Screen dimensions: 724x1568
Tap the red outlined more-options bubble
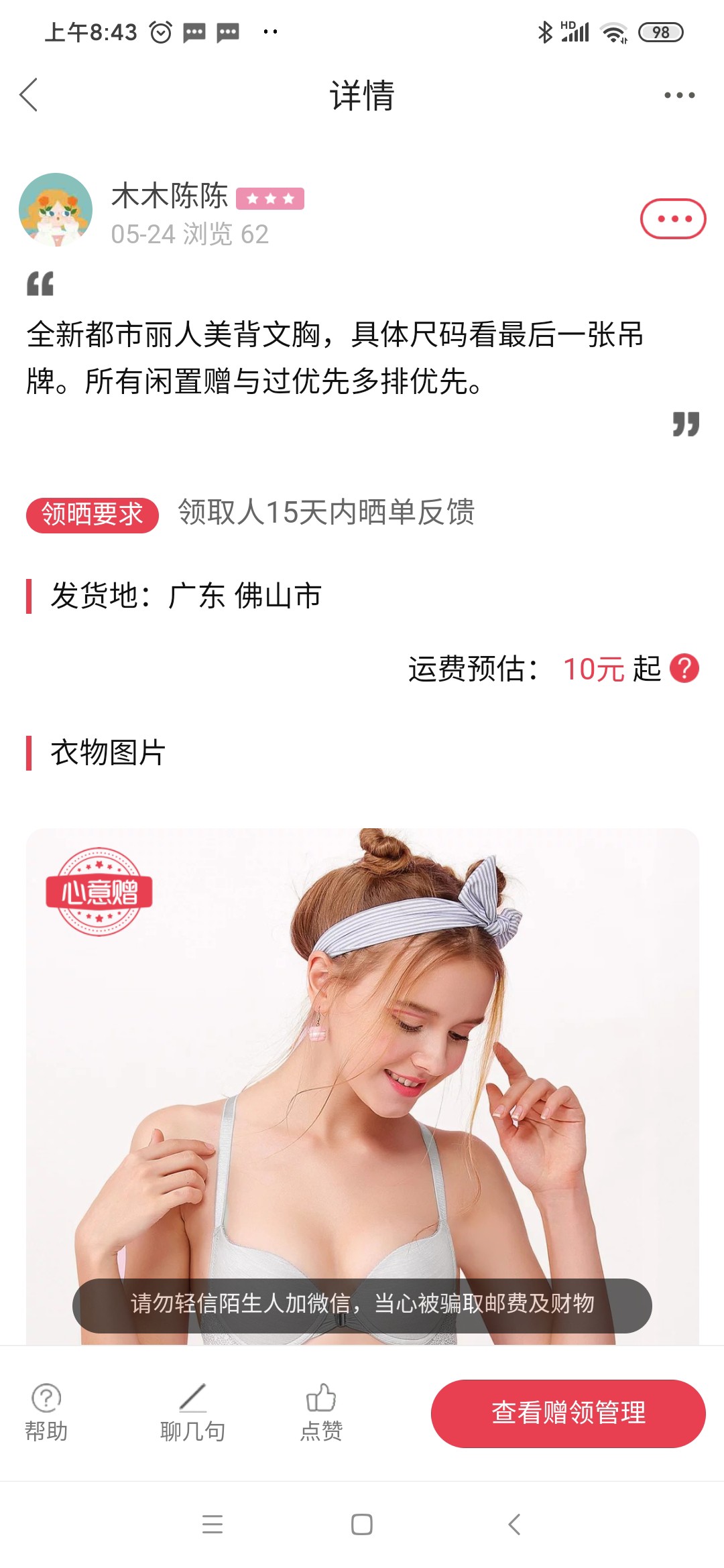pyautogui.click(x=673, y=218)
